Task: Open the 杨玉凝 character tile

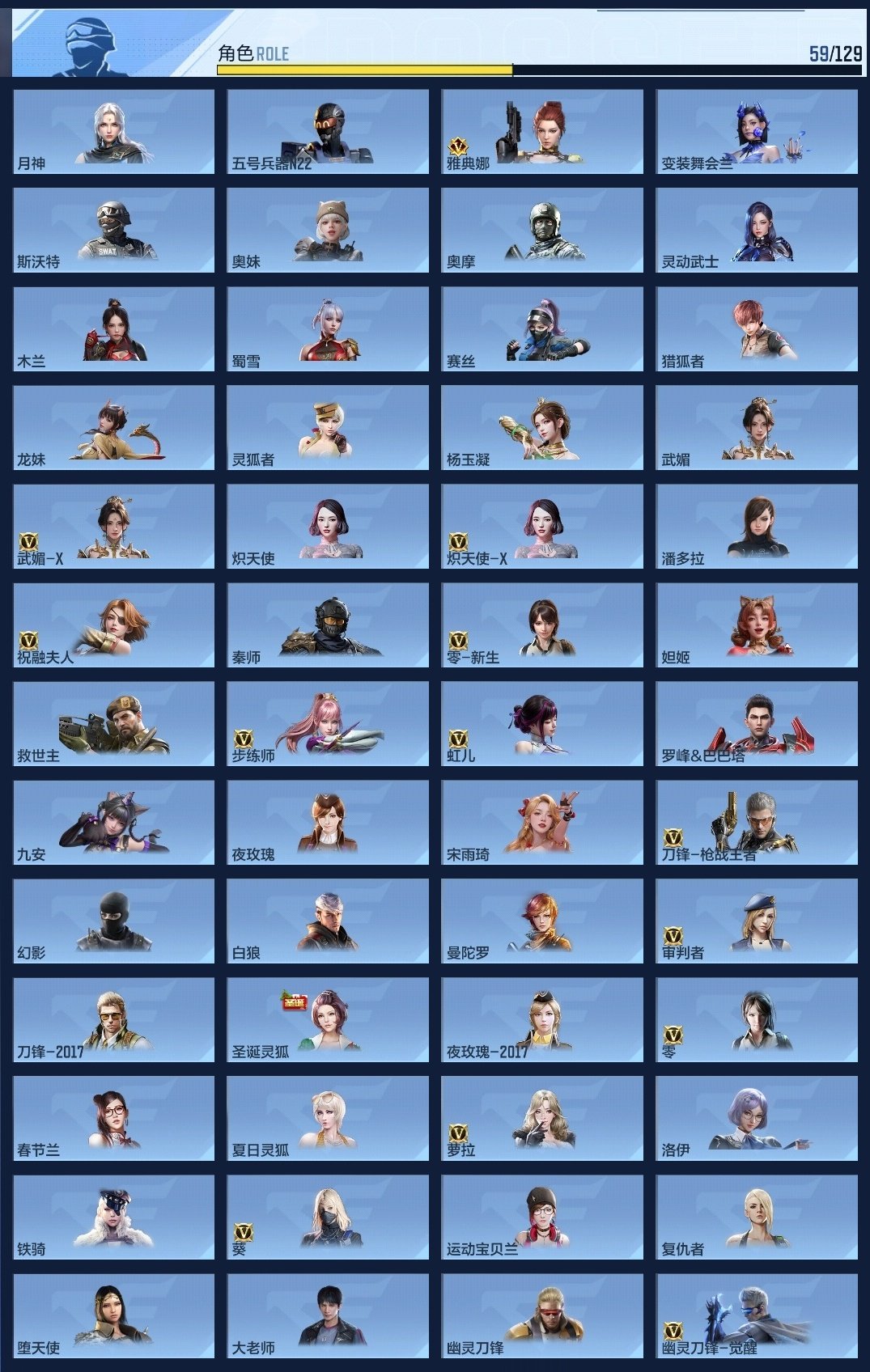Action: tap(542, 428)
